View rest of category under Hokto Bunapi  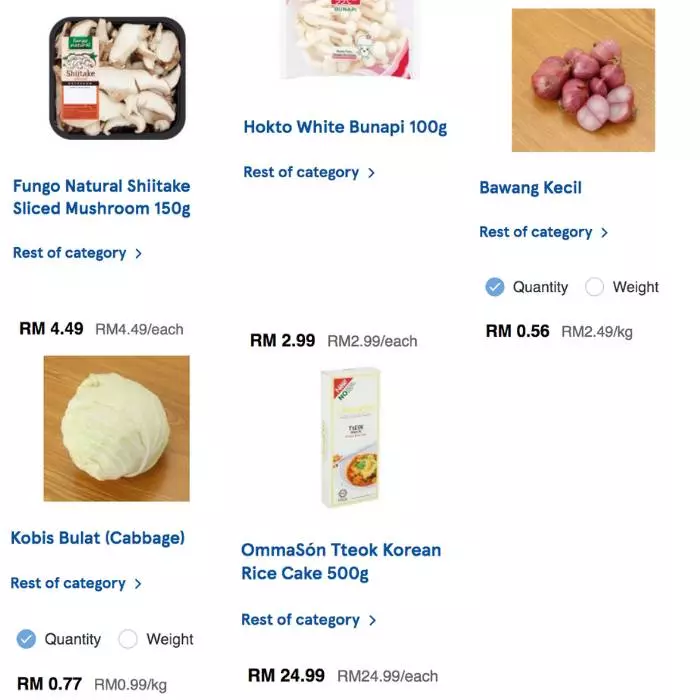pos(308,172)
